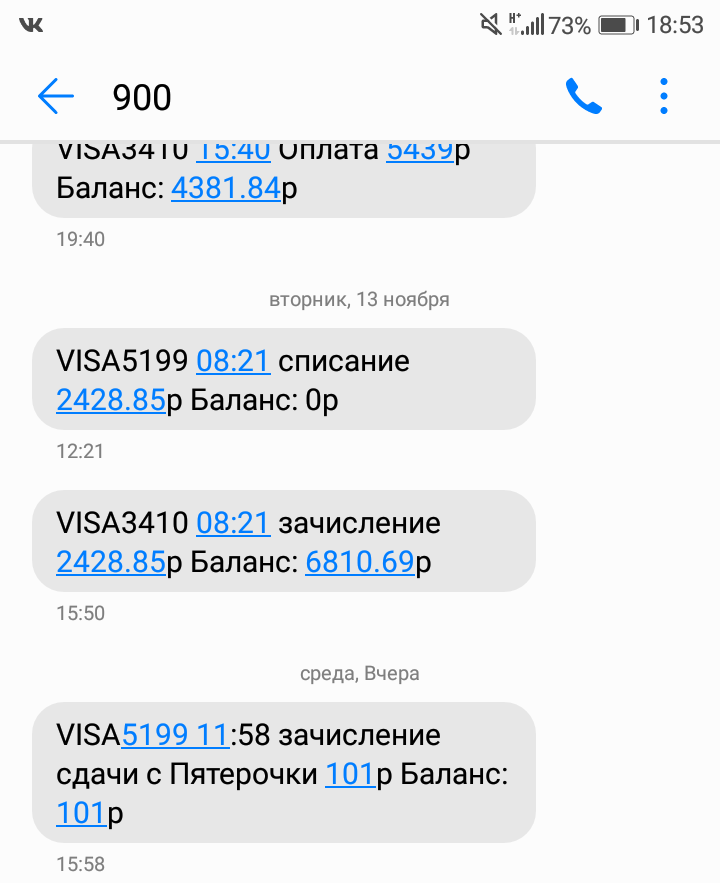Tap the 6810.69 balance link
Viewport: 720px width, 883px height.
pyautogui.click(x=359, y=562)
